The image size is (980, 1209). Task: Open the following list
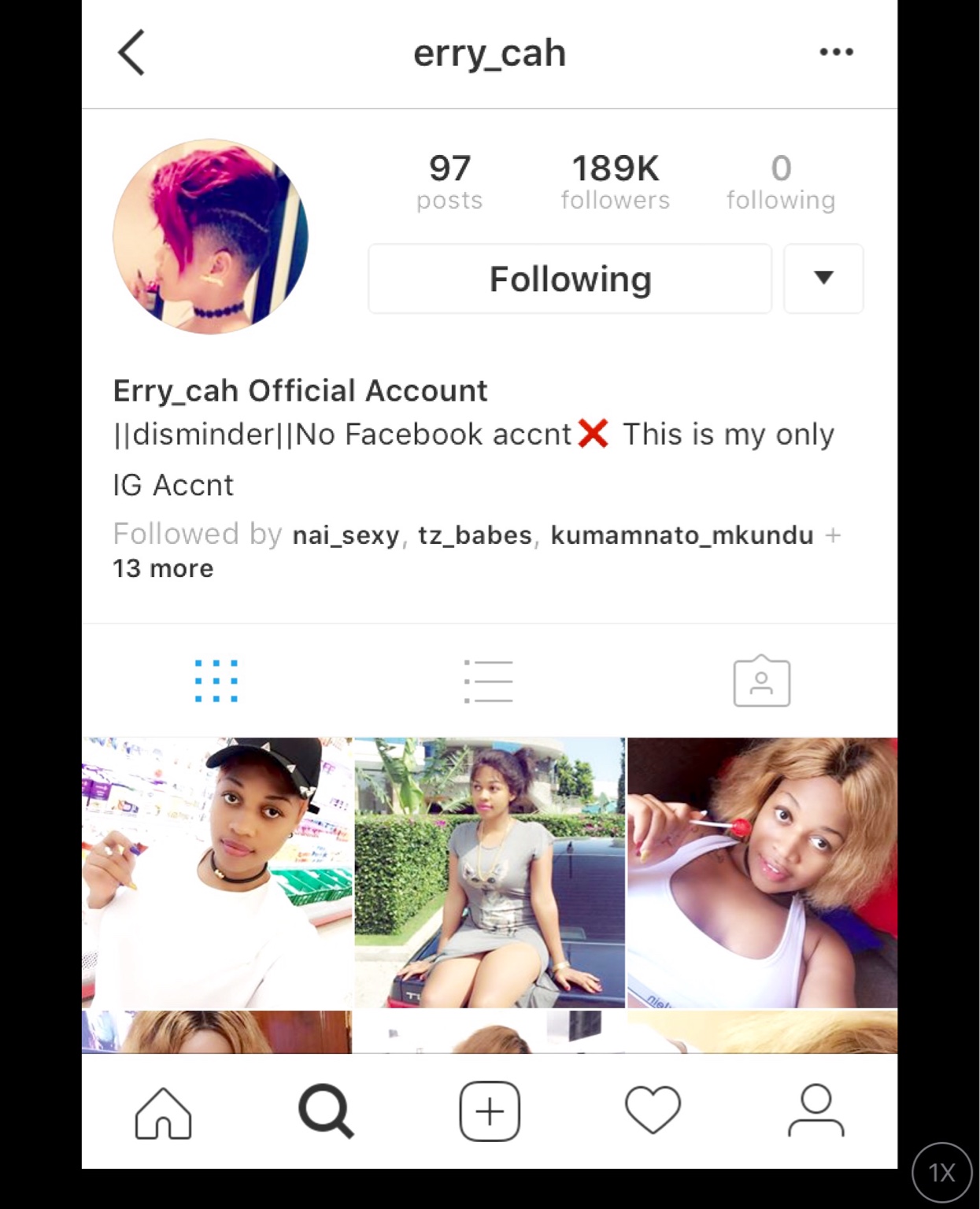point(780,182)
